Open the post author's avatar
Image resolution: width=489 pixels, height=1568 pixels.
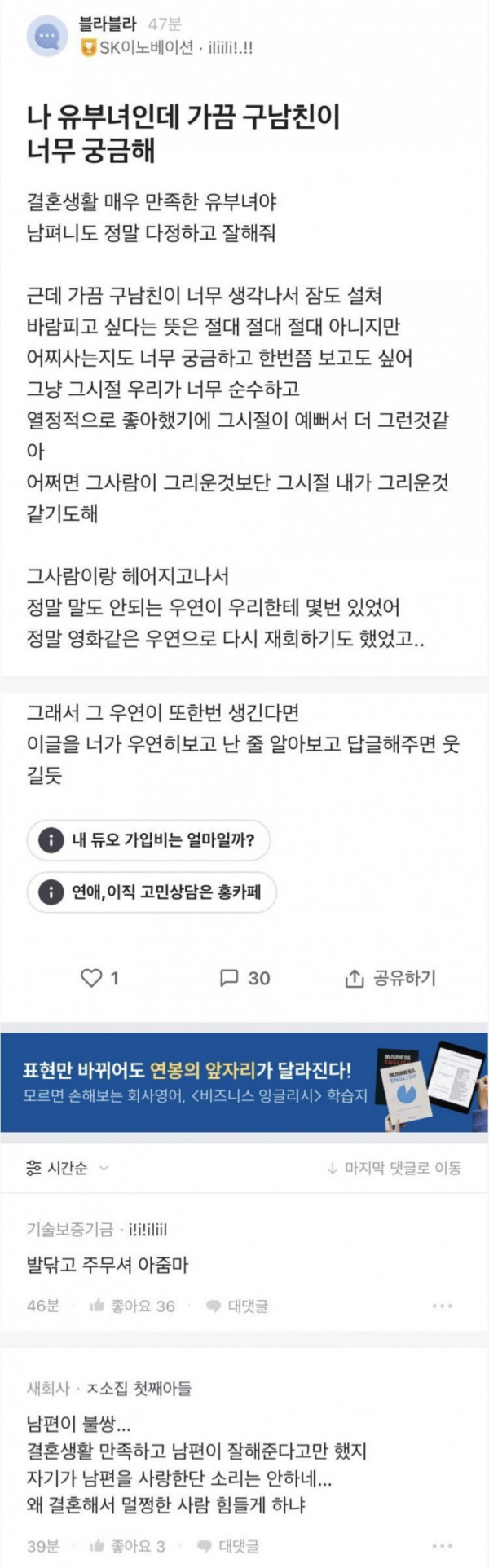pos(47,37)
